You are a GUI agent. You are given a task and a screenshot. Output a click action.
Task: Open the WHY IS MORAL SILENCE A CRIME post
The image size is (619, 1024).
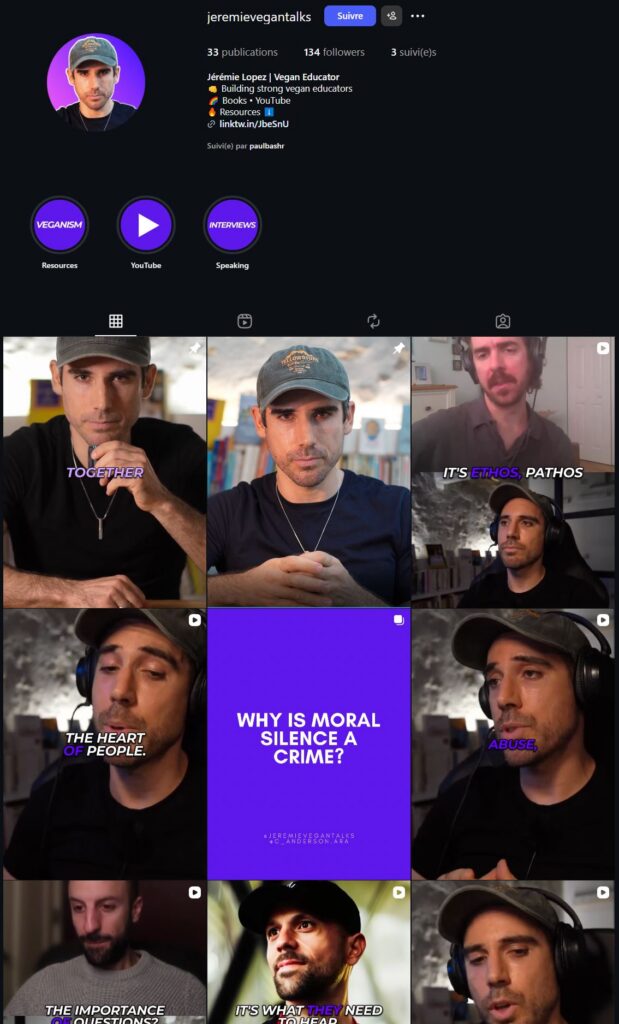point(309,744)
